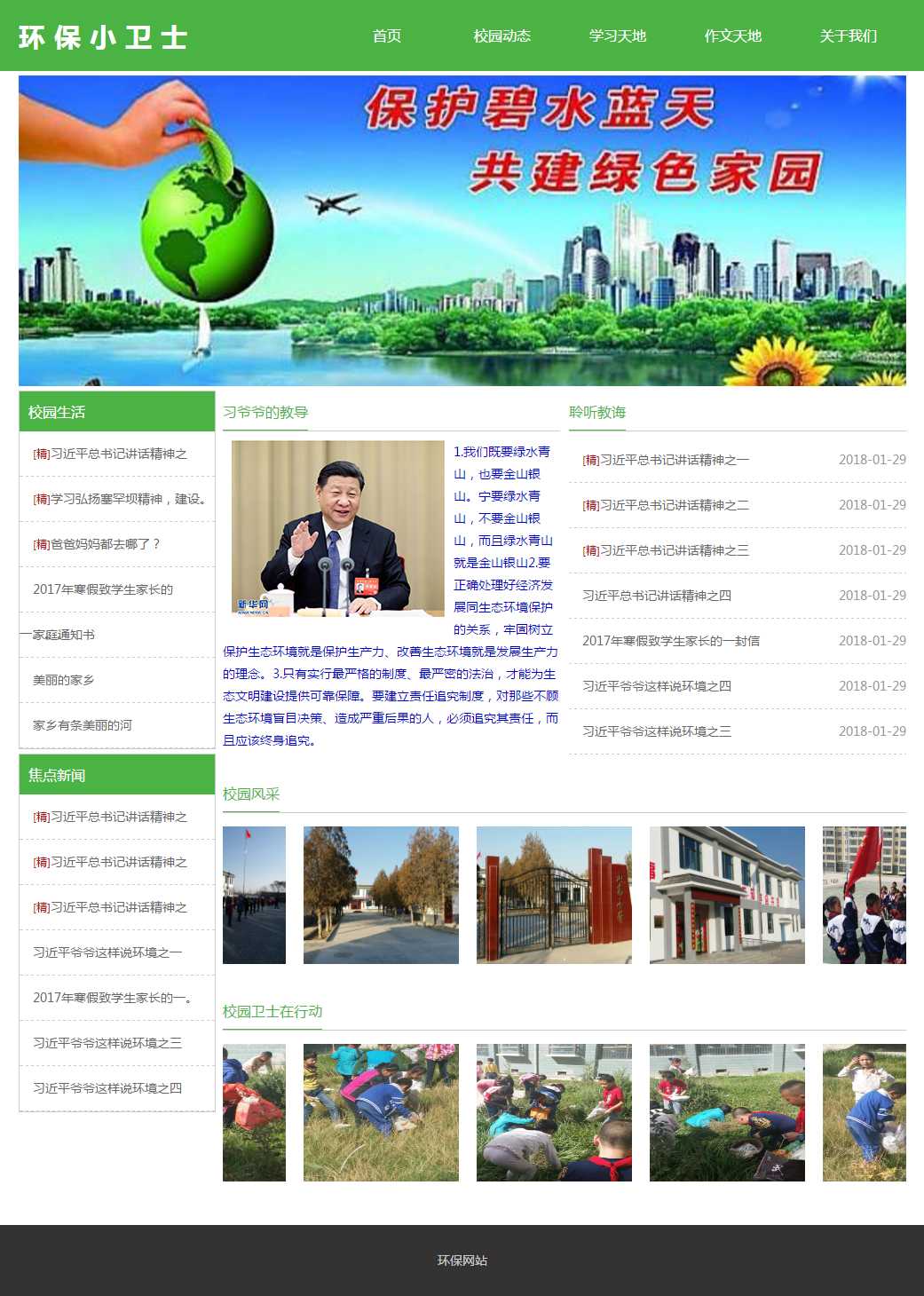
Task: Open the 首页 nav item
Action: pos(386,36)
